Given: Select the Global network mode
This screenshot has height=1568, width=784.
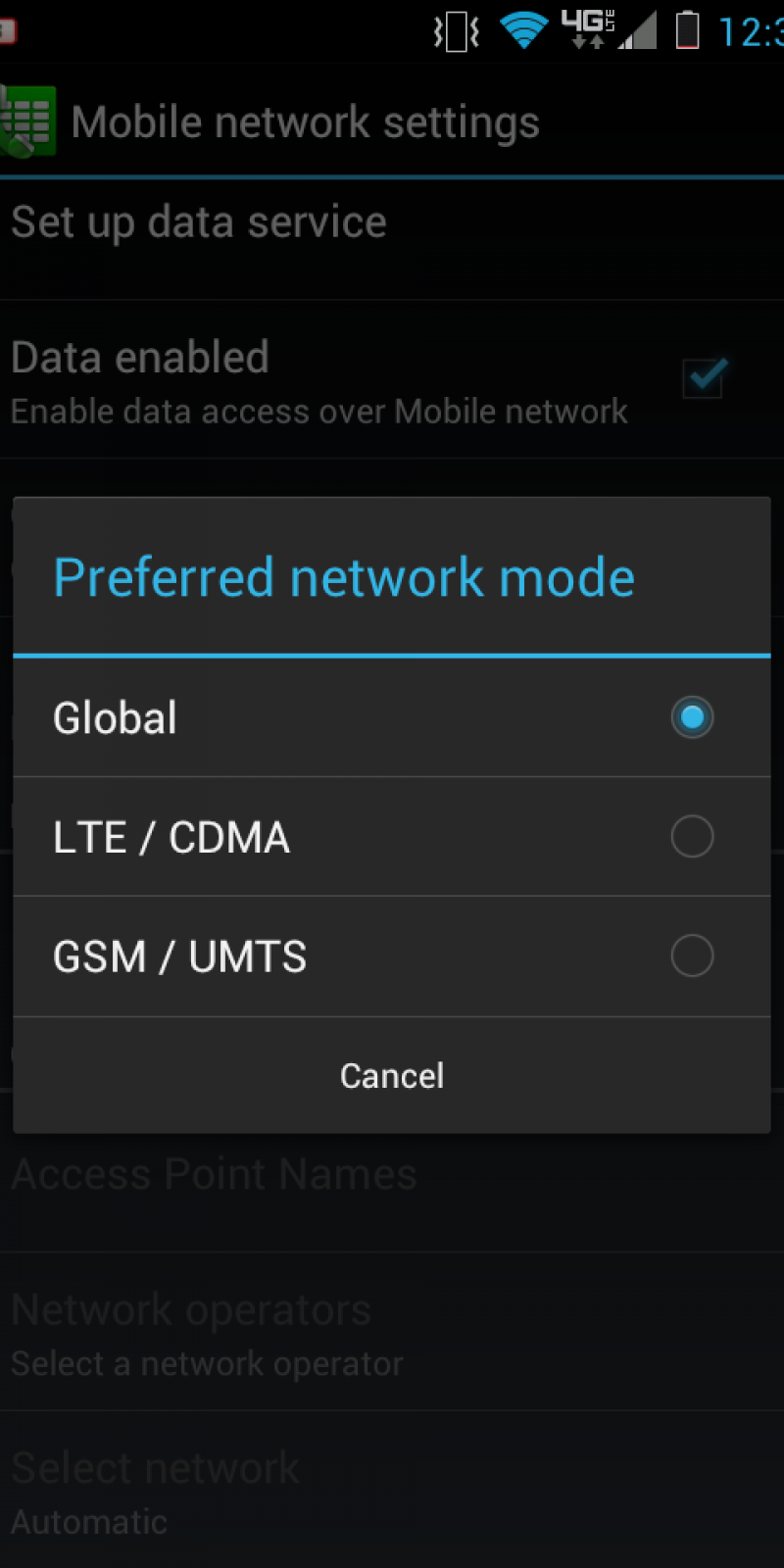Looking at the screenshot, I should coord(392,717).
